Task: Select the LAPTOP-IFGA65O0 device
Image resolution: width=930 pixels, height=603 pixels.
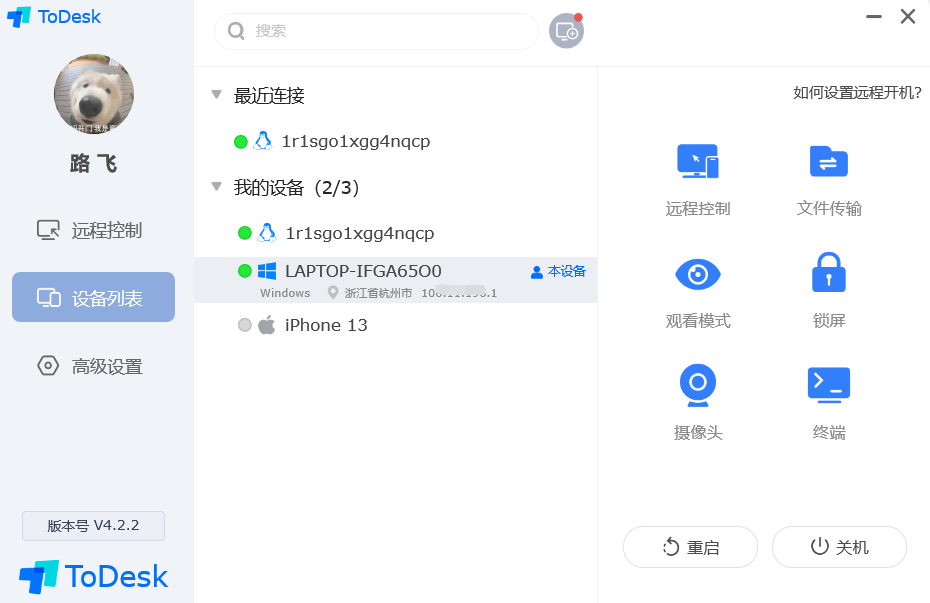Action: (x=363, y=271)
